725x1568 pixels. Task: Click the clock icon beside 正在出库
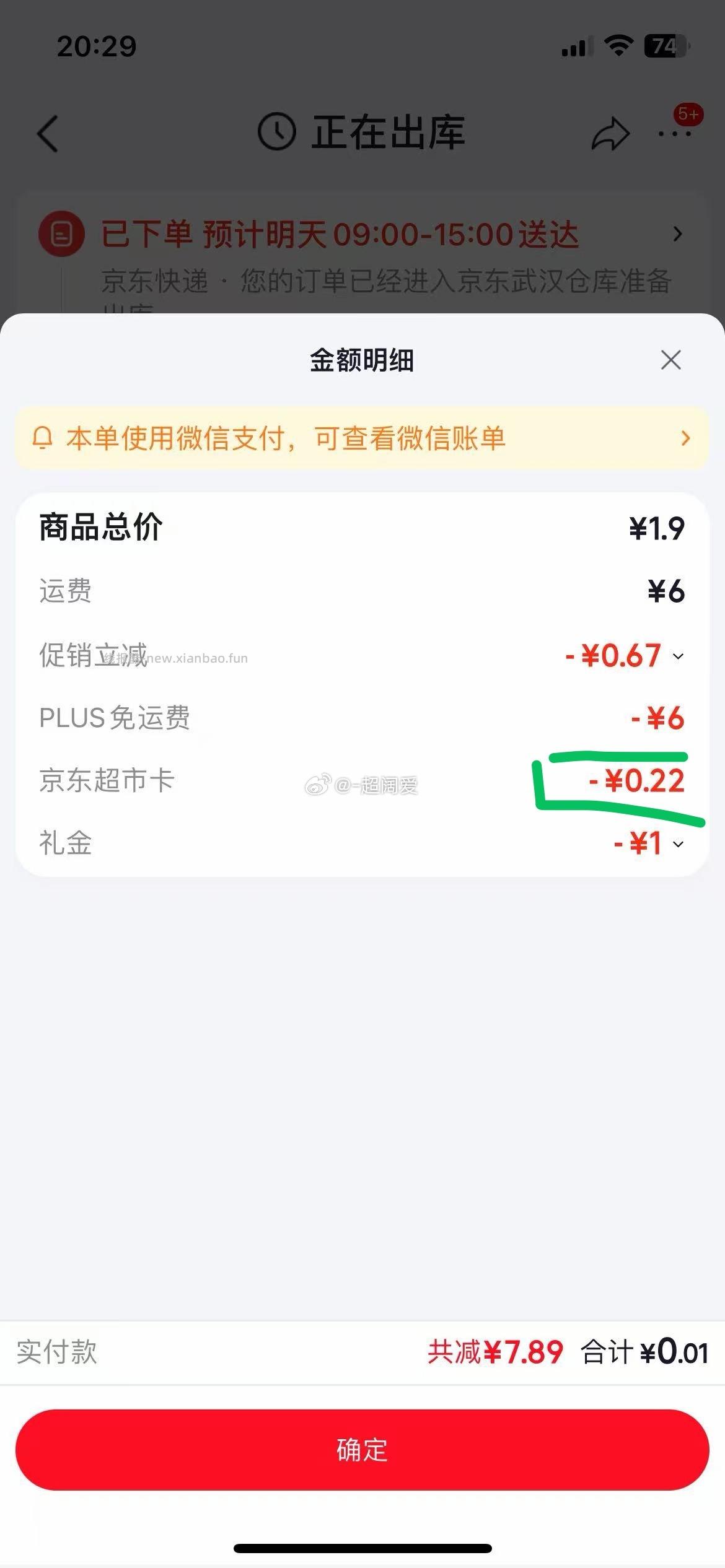(x=278, y=131)
